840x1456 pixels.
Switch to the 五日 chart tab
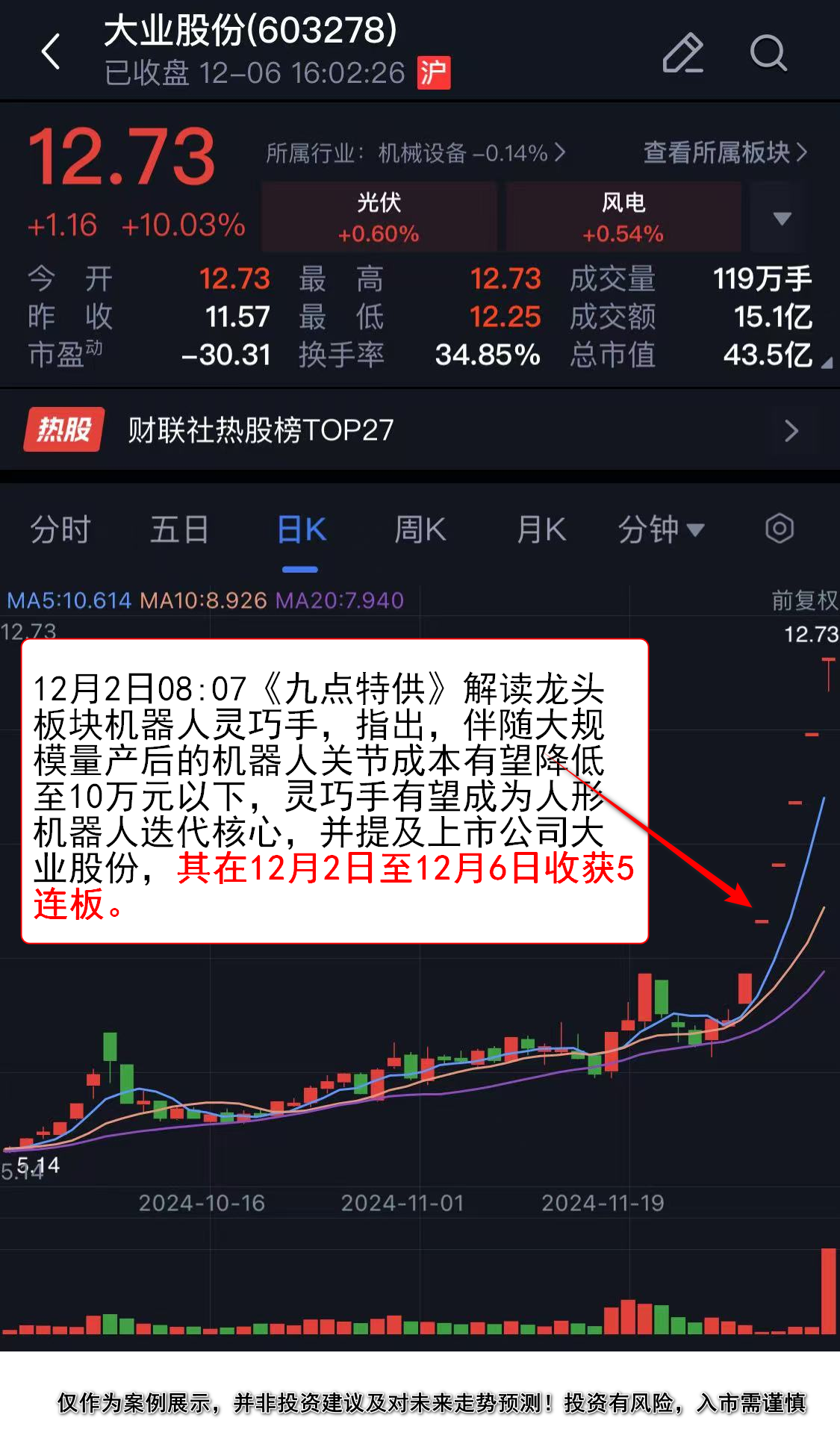(x=179, y=530)
